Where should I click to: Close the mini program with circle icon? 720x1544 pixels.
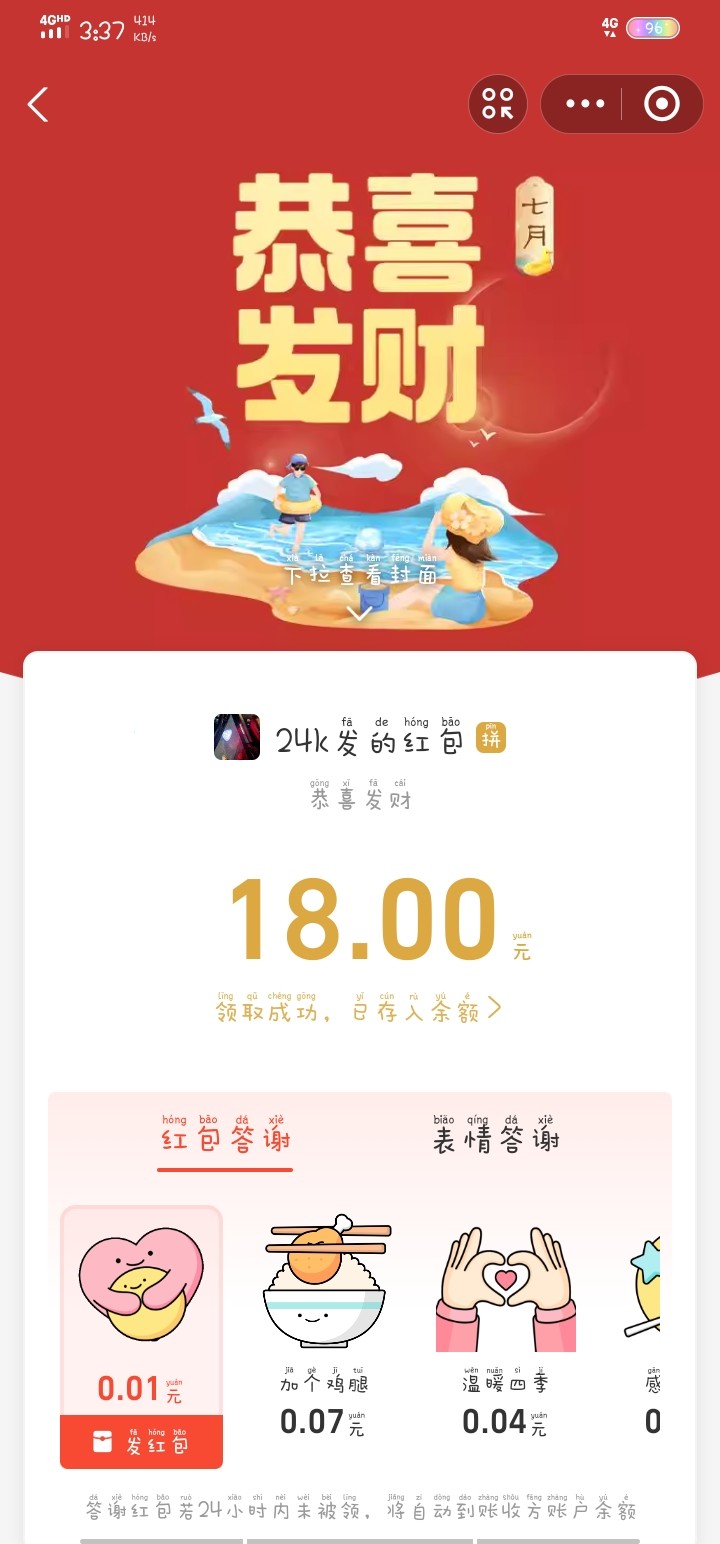(661, 104)
